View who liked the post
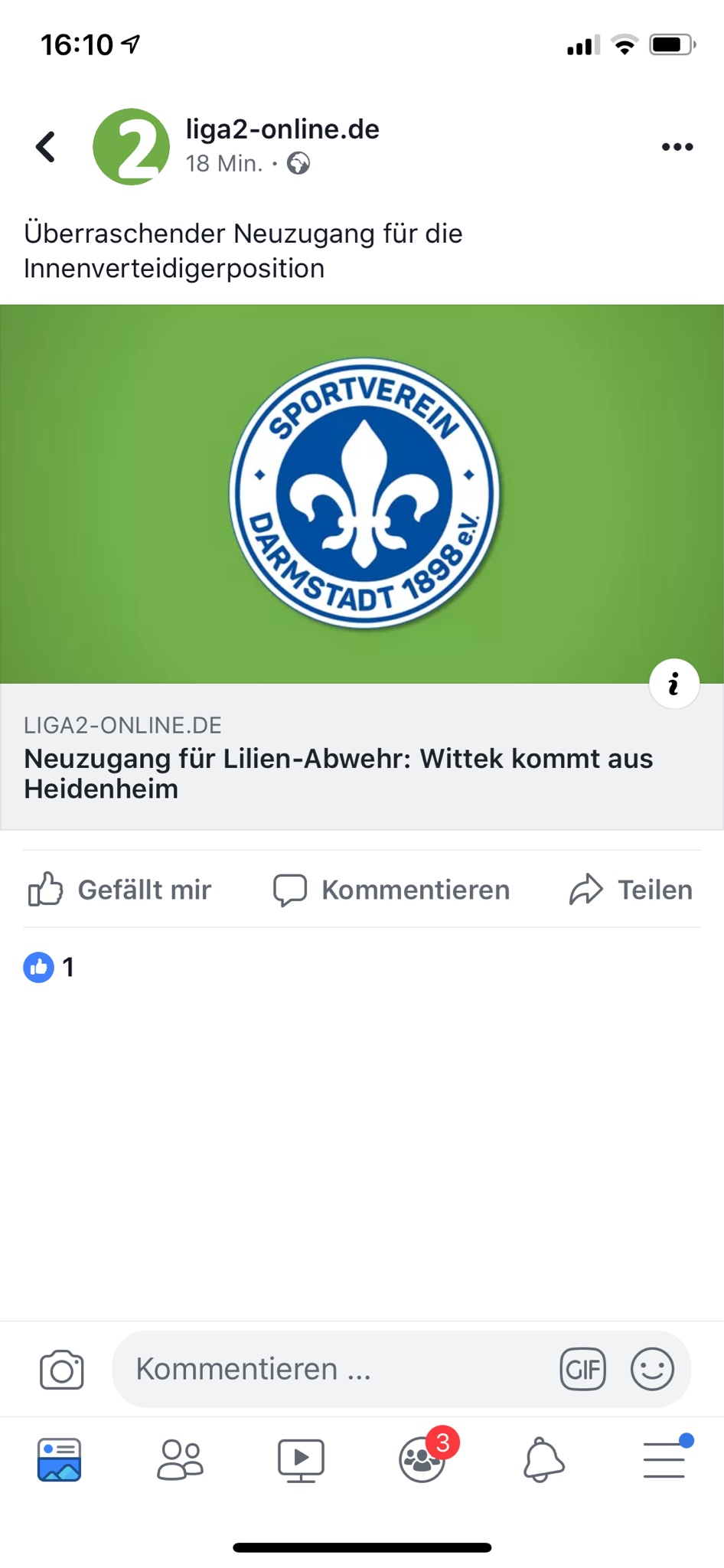This screenshot has height=1568, width=724. click(49, 967)
